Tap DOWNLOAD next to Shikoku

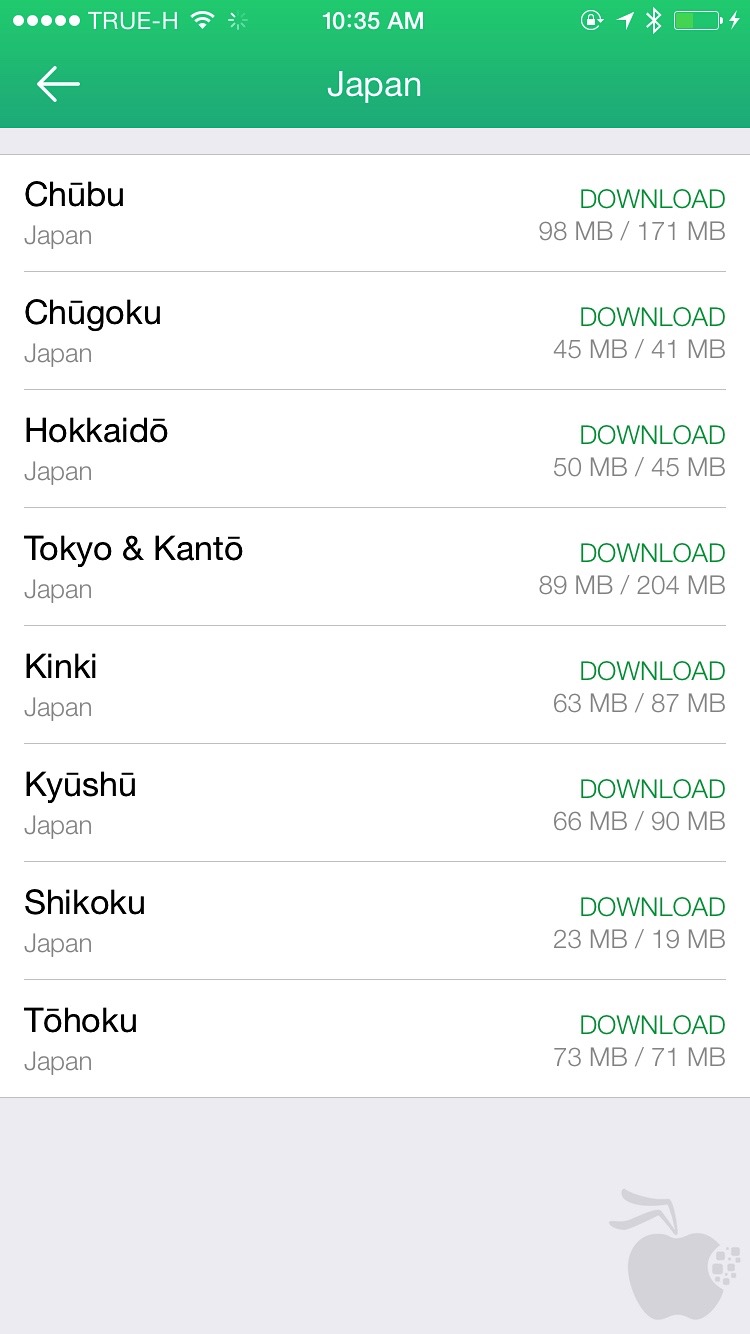[x=652, y=907]
